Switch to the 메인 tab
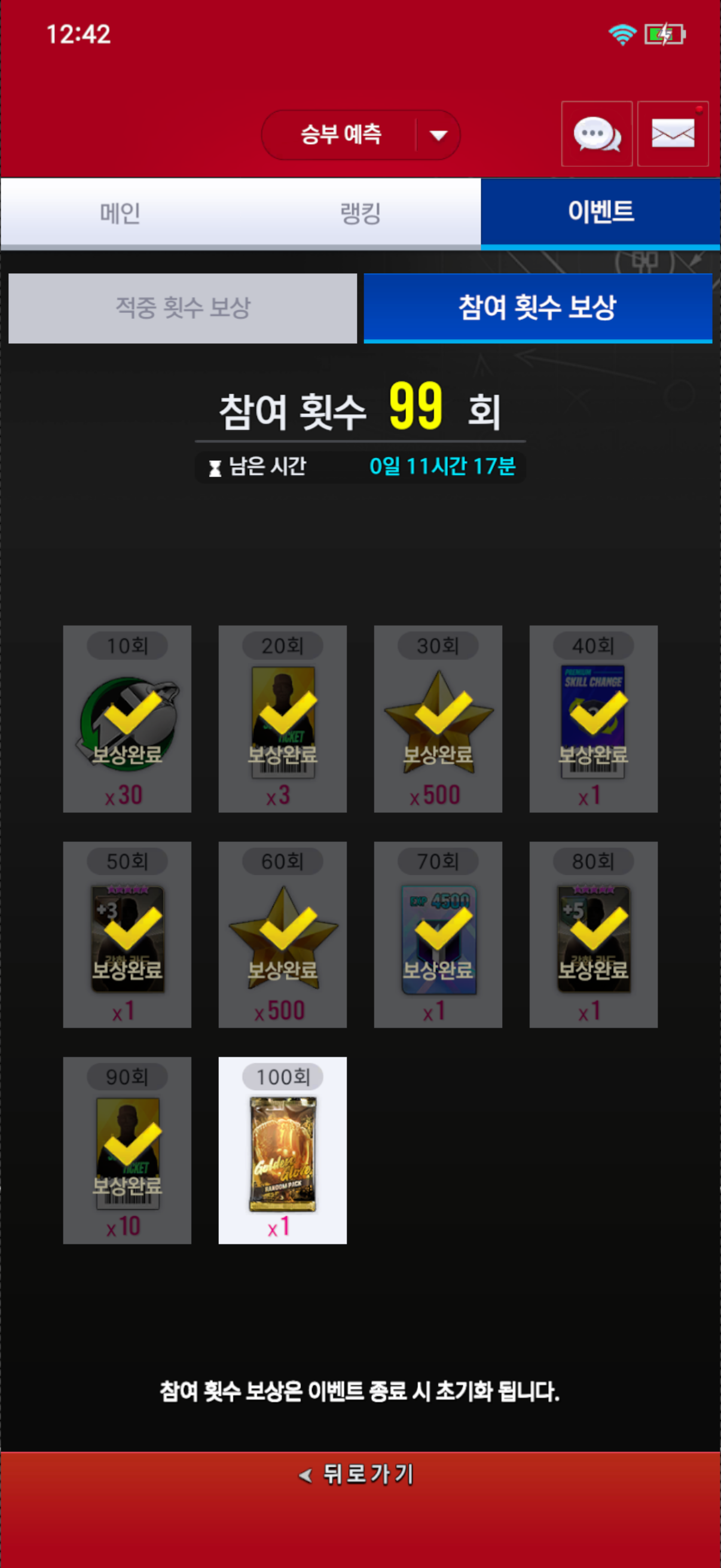The height and width of the screenshot is (1568, 721). [x=121, y=213]
